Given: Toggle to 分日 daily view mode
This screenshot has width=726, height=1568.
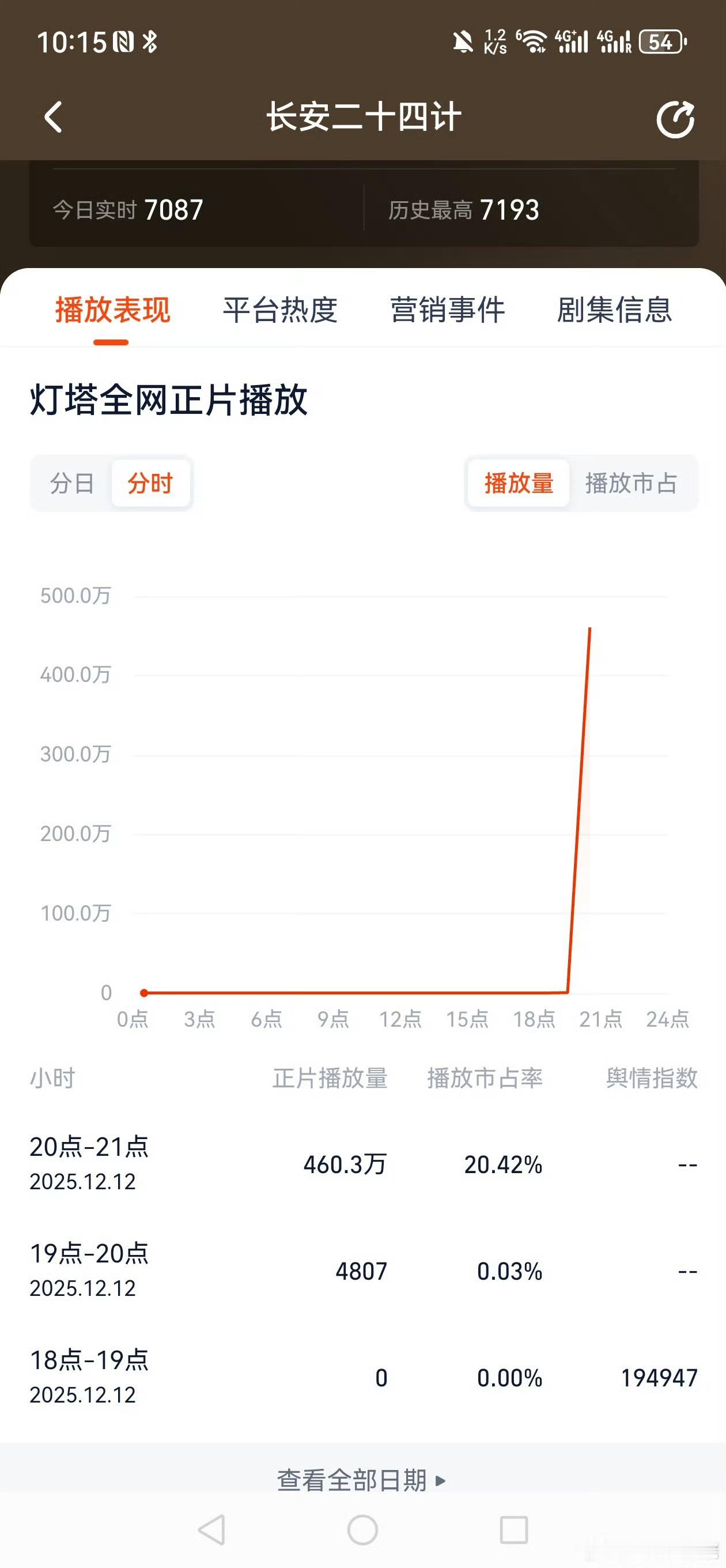Looking at the screenshot, I should coord(71,483).
